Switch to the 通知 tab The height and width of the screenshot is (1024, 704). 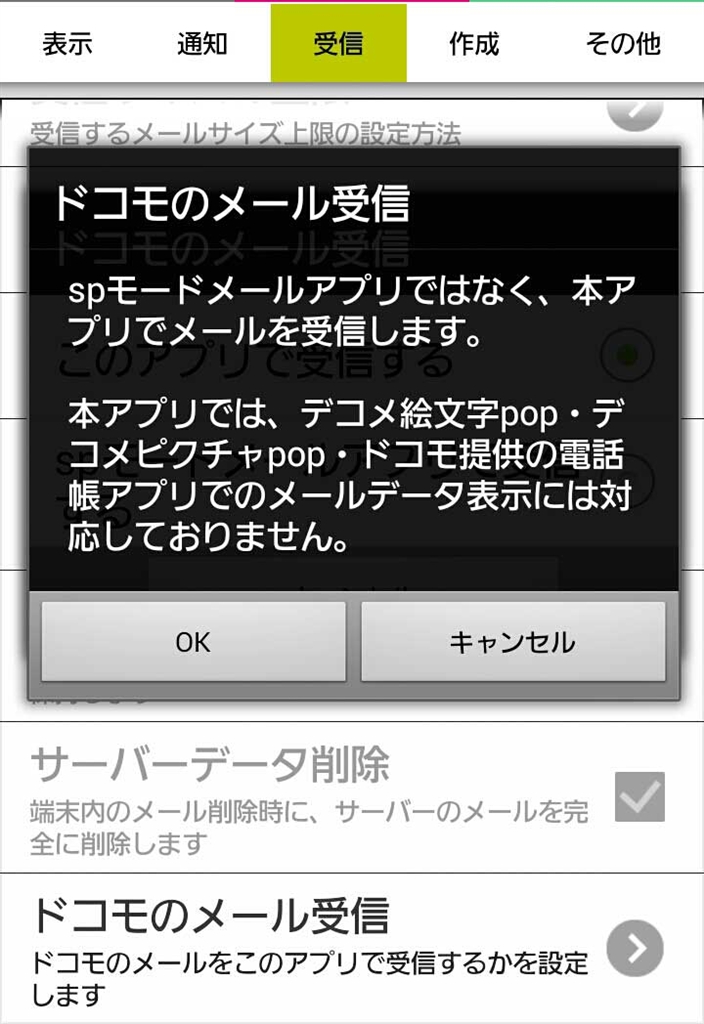202,44
